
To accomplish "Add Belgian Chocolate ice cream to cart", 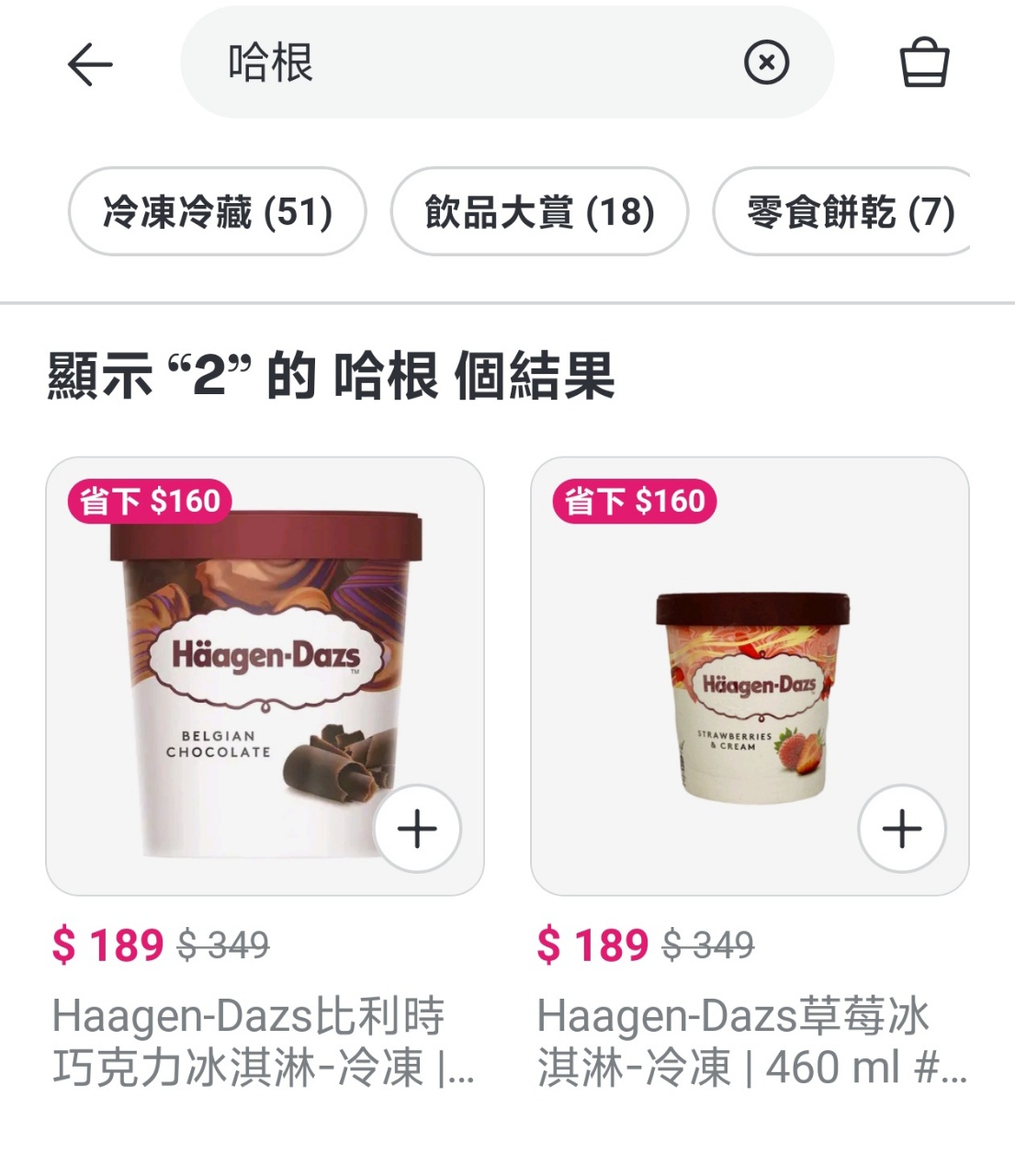I will (417, 829).
